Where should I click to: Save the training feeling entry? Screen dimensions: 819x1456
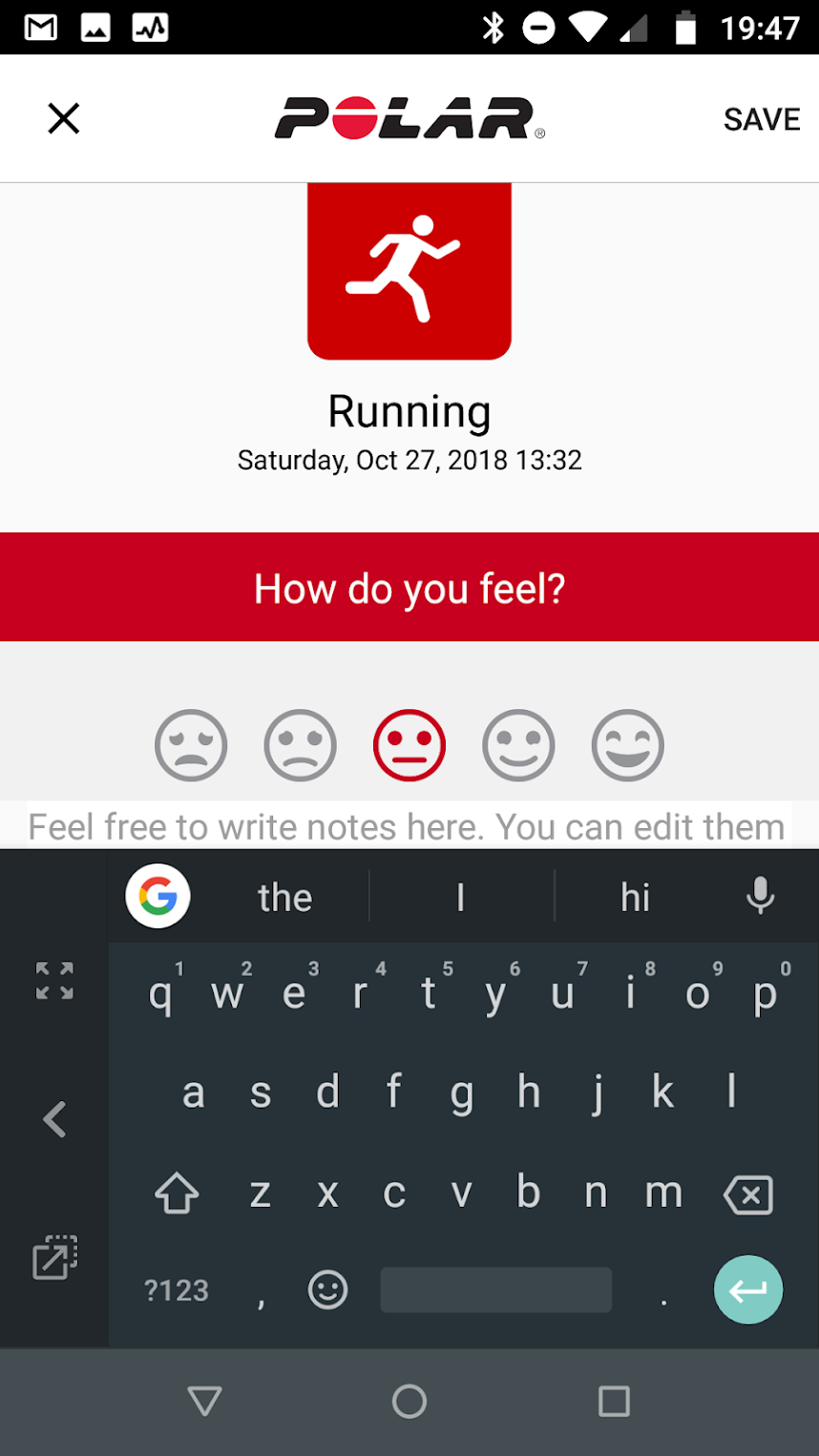click(x=761, y=119)
